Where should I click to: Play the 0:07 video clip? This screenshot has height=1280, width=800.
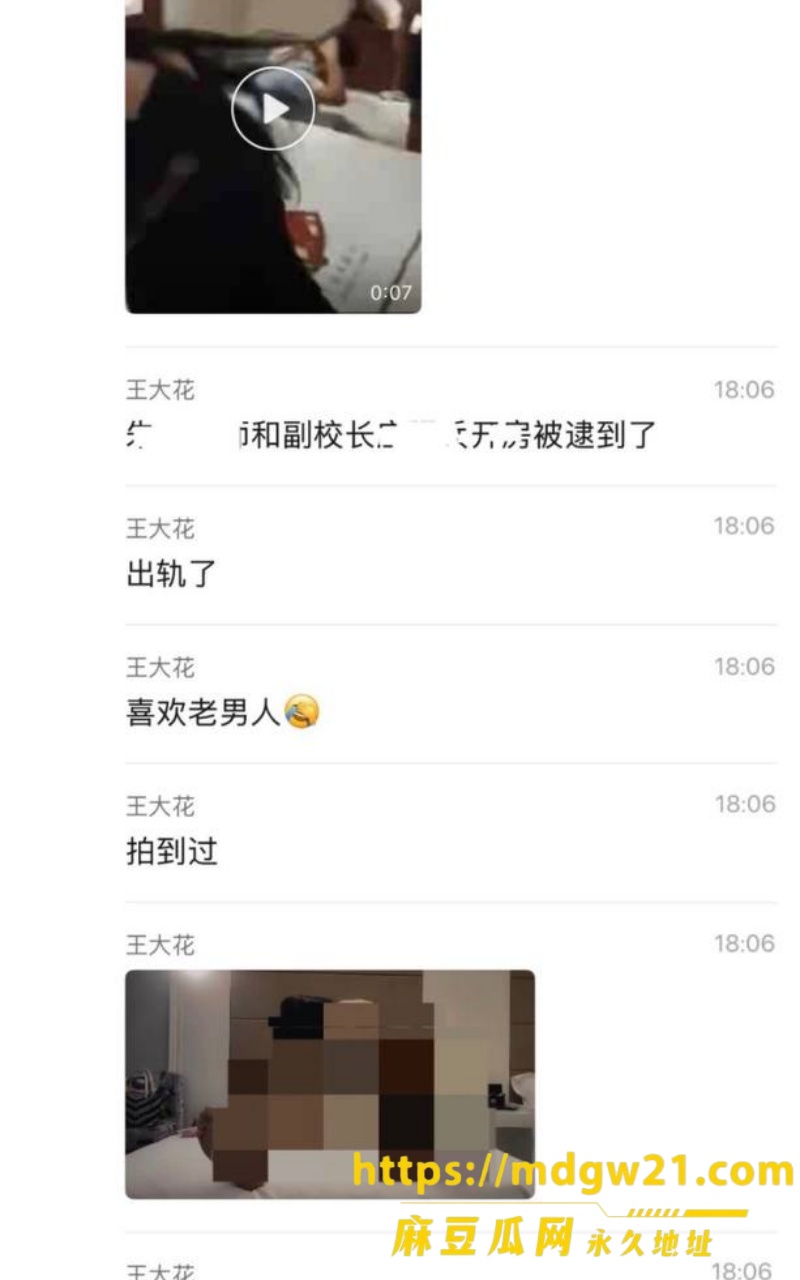(x=273, y=108)
